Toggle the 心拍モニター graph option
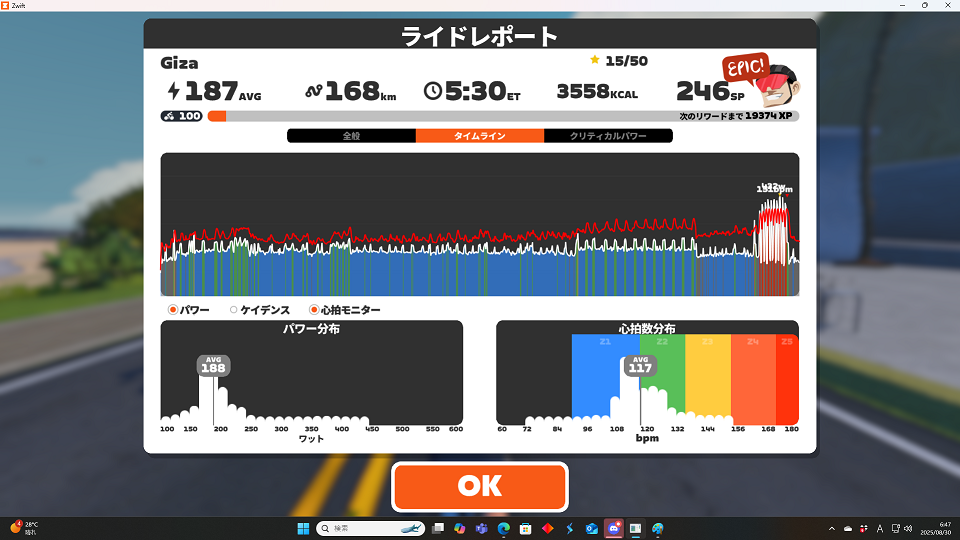Image resolution: width=960 pixels, height=540 pixels. 314,310
